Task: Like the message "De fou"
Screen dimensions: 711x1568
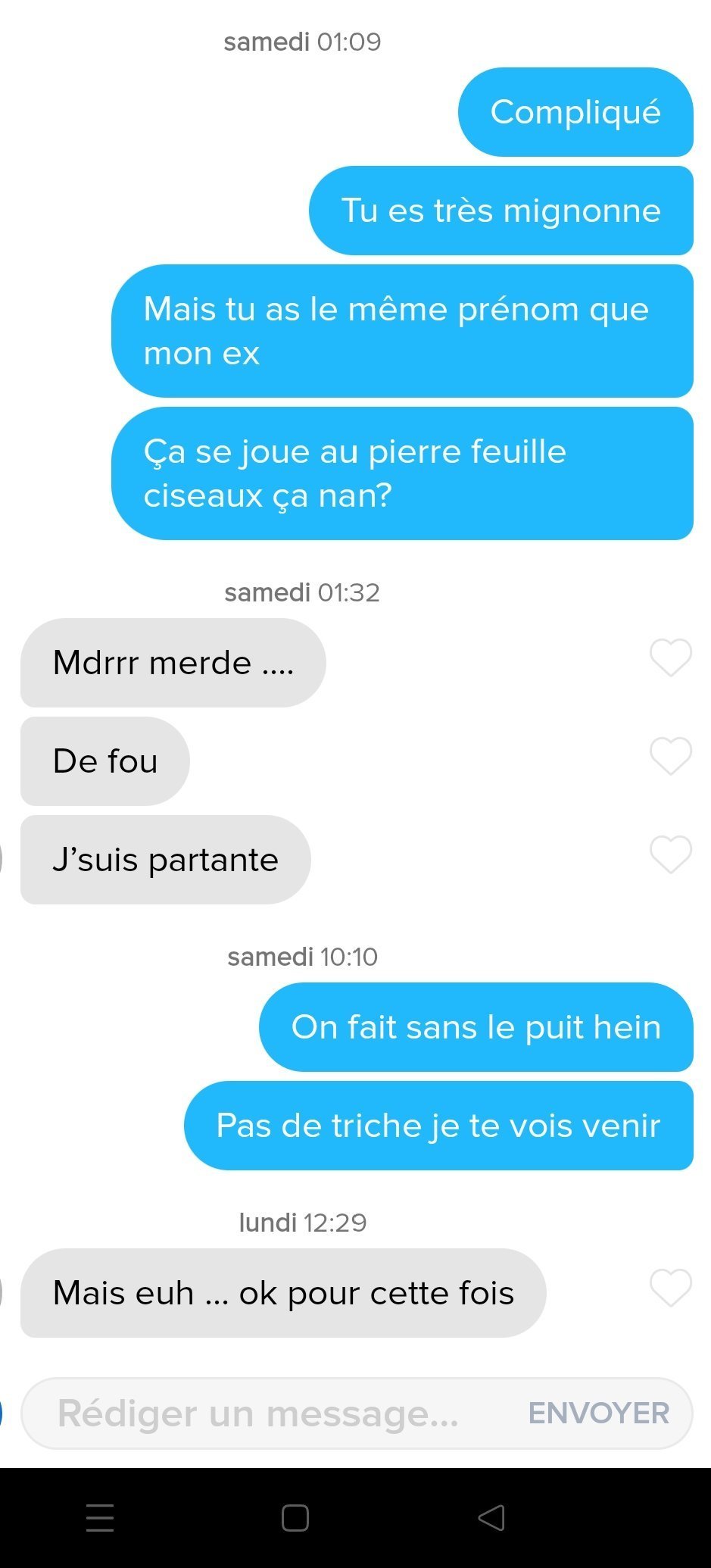Action: point(671,756)
